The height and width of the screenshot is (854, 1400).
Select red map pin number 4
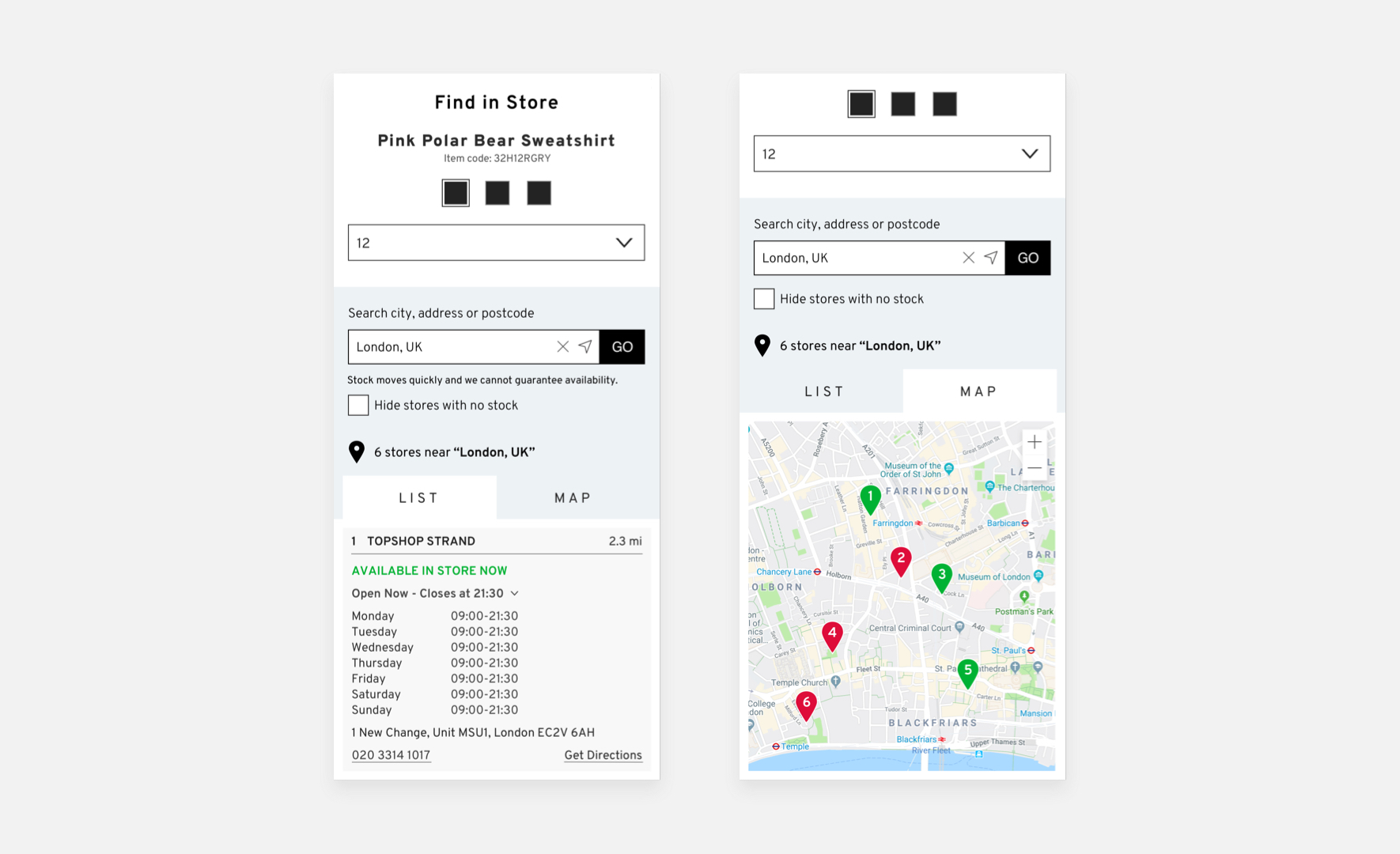tap(832, 633)
